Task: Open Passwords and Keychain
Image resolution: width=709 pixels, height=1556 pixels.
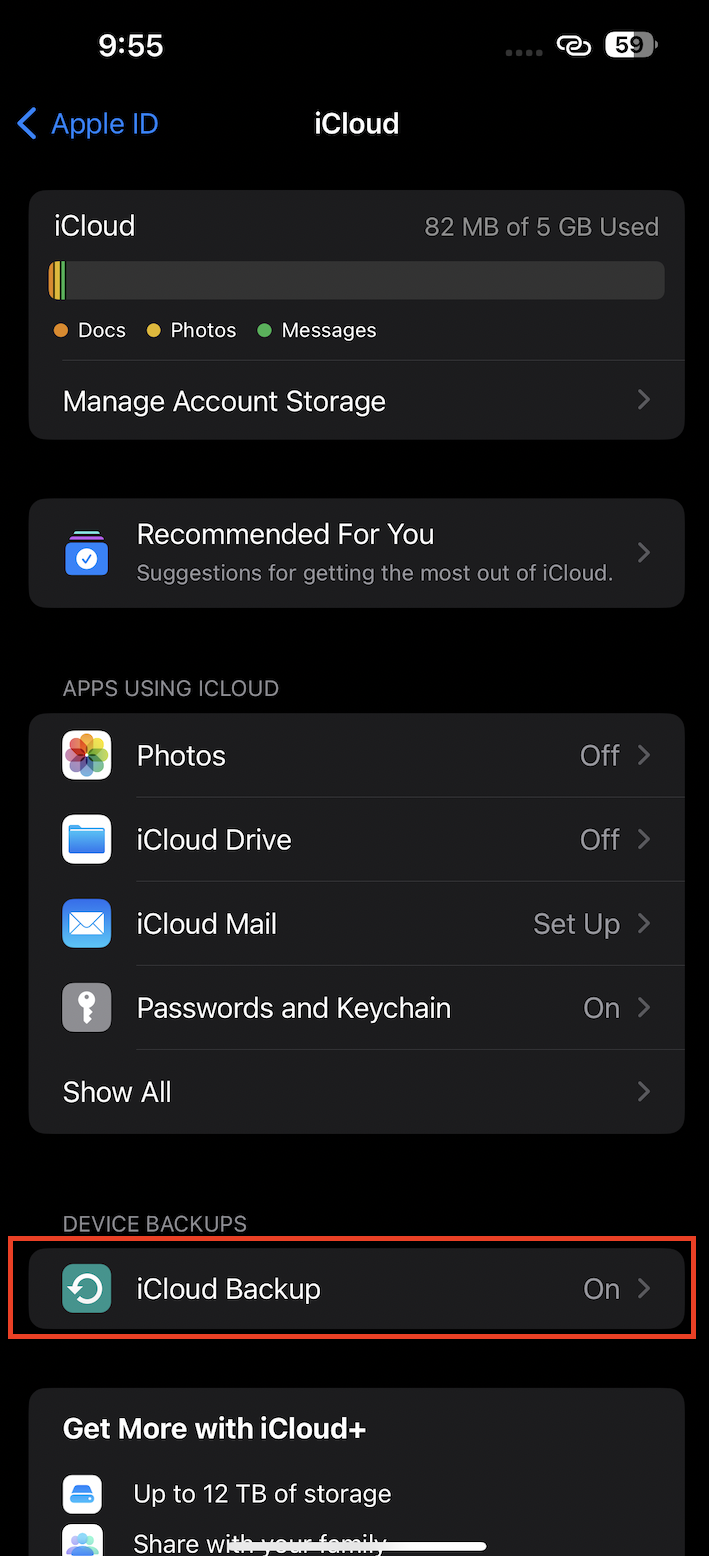Action: tap(356, 1008)
